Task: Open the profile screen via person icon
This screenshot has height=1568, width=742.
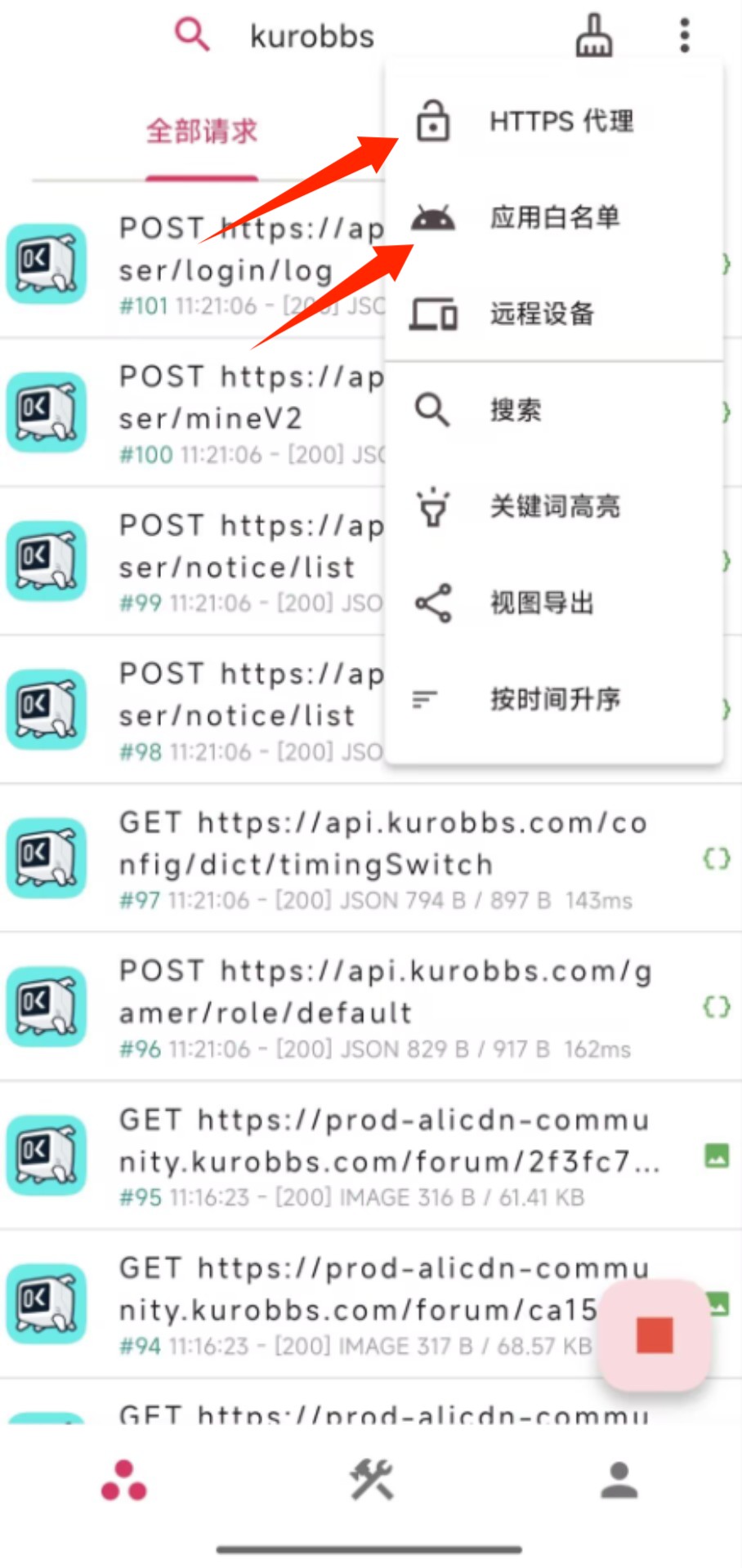Action: 619,1481
